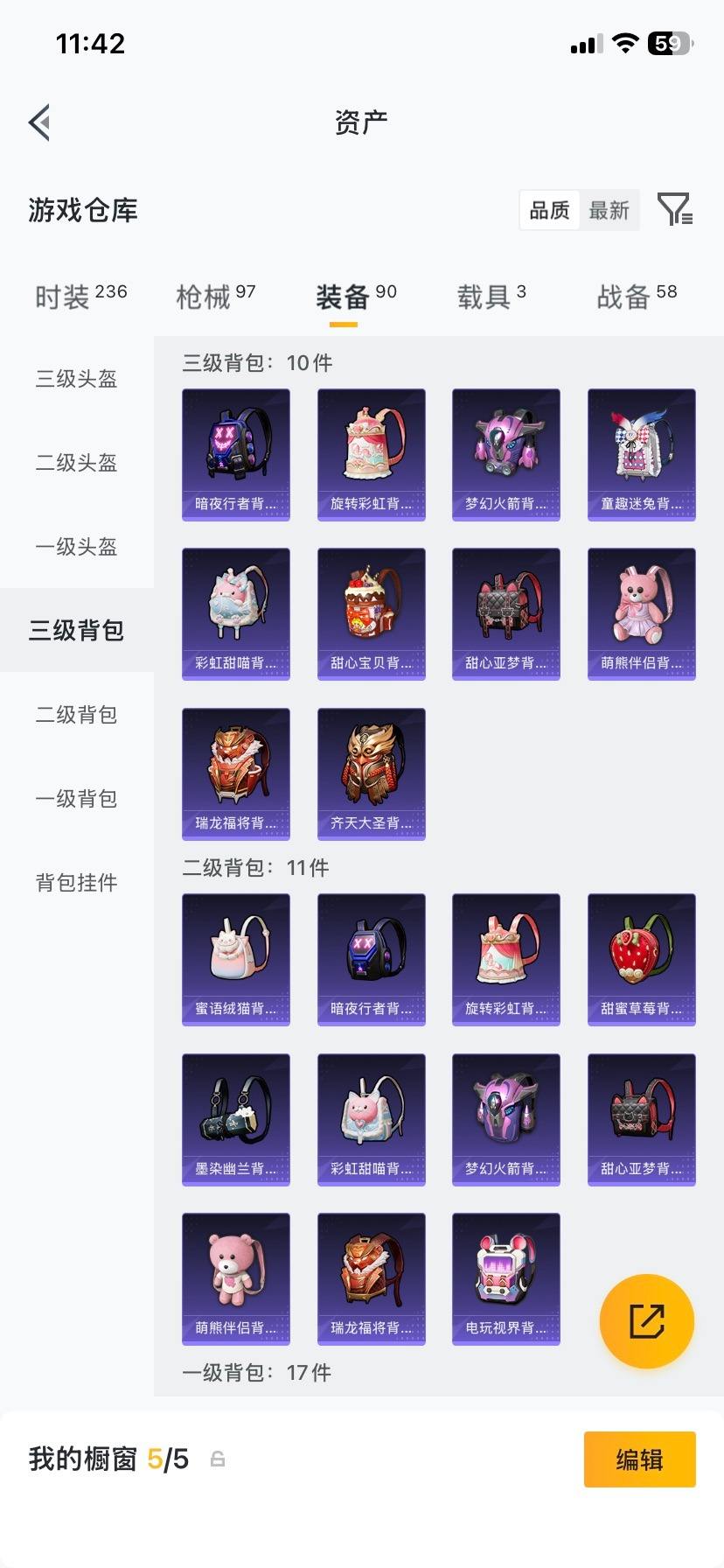This screenshot has width=724, height=1568.
Task: Switch to the 时装 tab
Action: [80, 297]
